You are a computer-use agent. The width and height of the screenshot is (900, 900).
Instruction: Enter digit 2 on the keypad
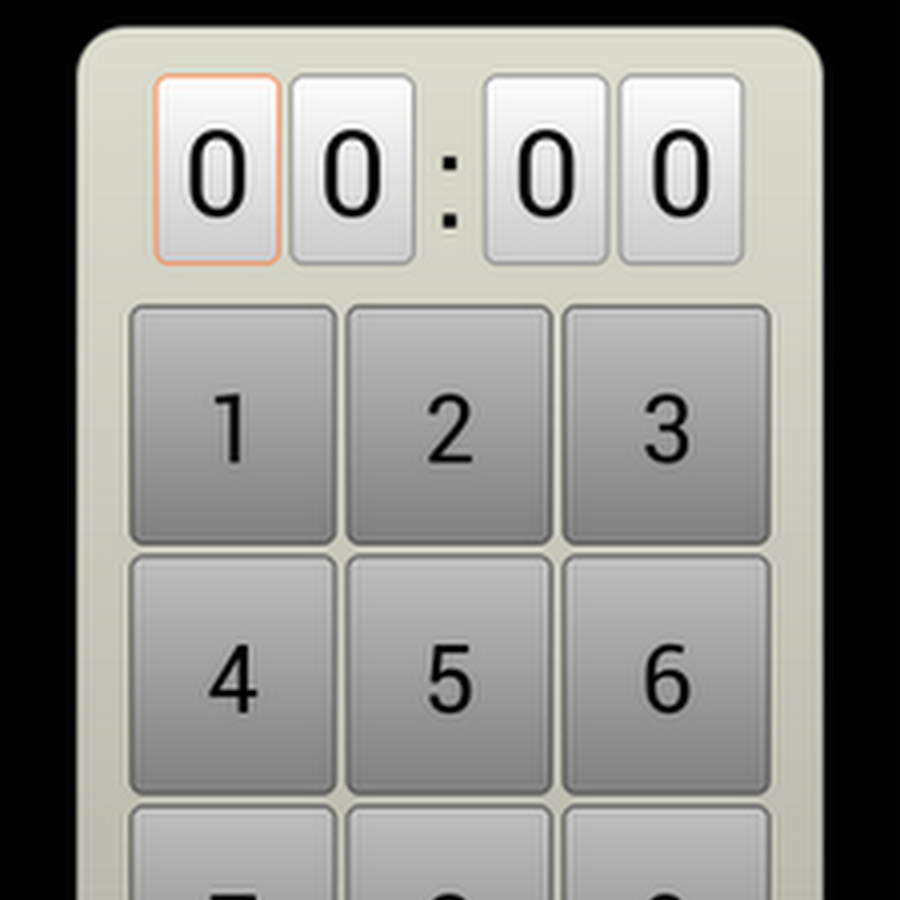[449, 425]
